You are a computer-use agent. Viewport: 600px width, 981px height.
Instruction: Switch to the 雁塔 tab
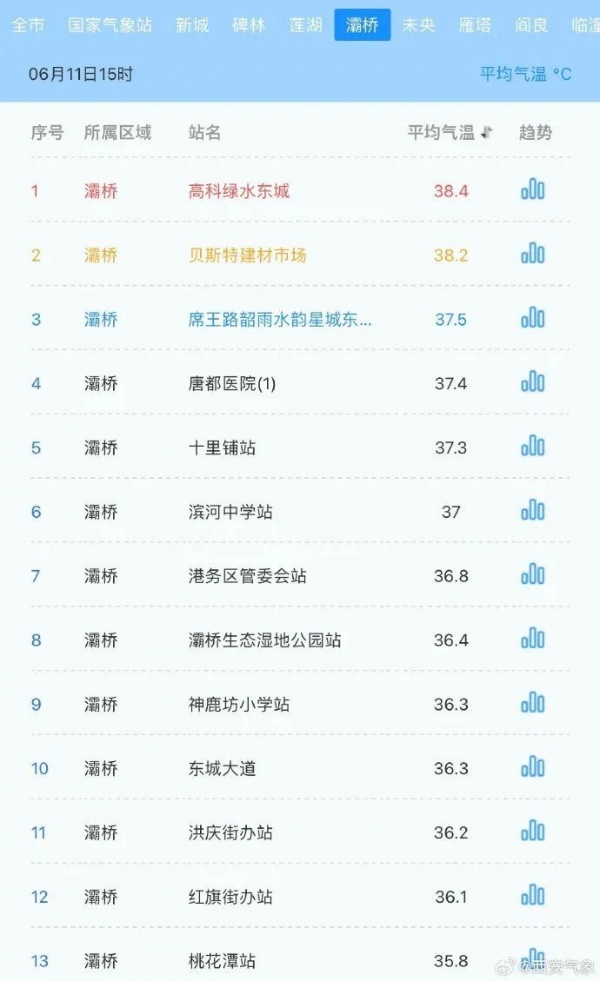coord(475,25)
